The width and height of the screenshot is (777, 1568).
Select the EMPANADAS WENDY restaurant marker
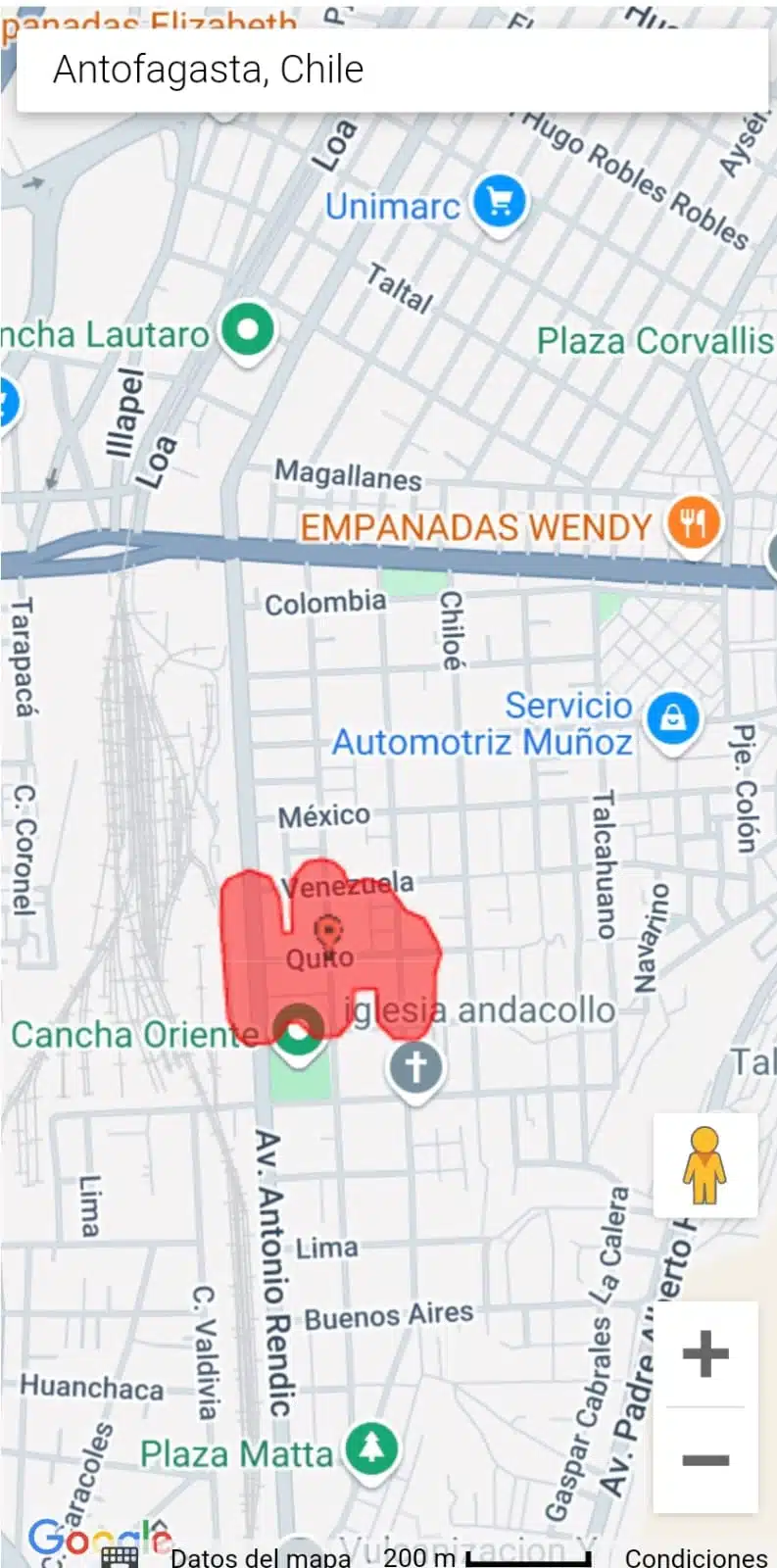(x=693, y=523)
